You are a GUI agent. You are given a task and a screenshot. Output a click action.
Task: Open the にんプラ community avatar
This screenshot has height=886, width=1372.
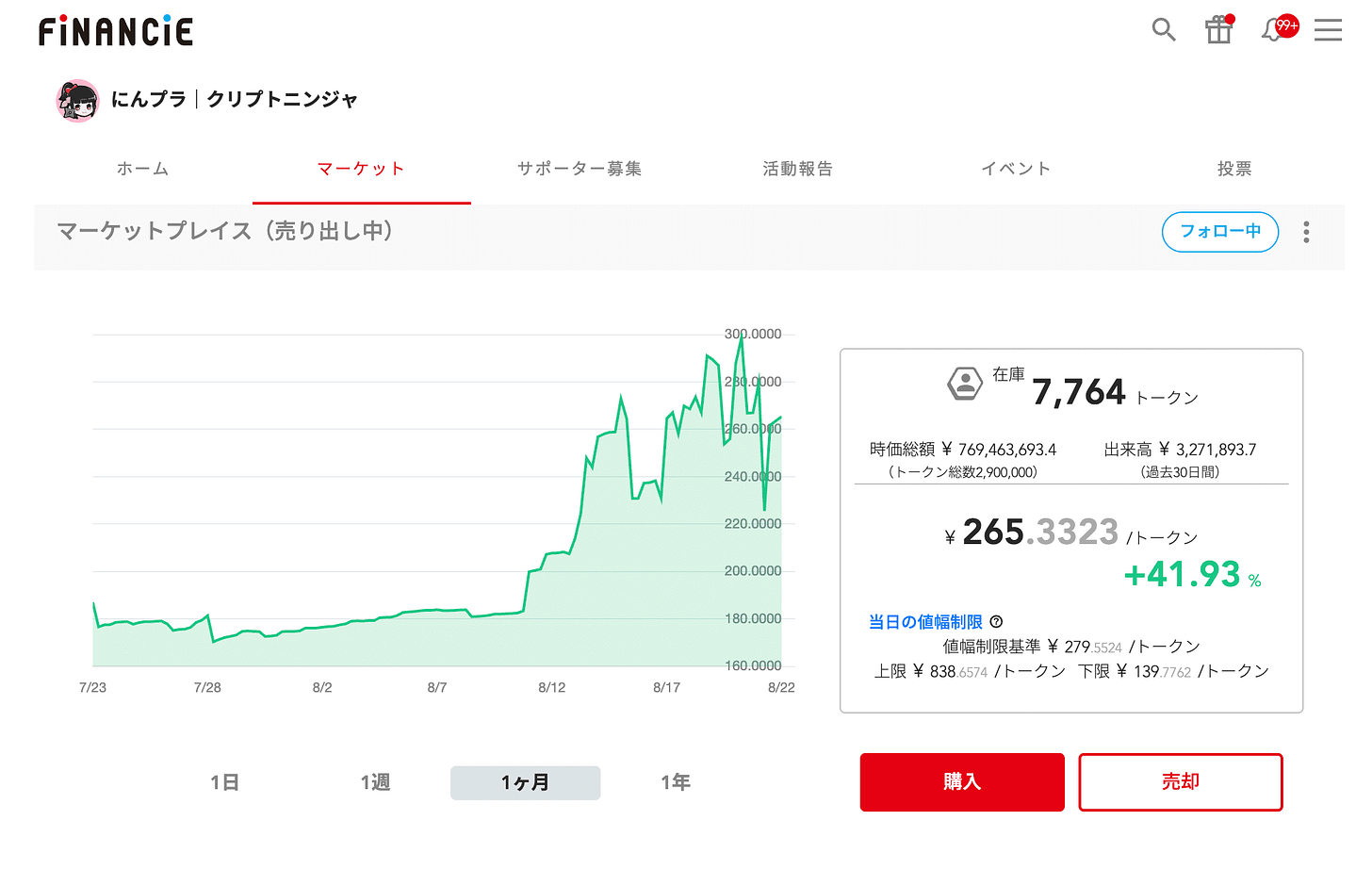(x=77, y=100)
